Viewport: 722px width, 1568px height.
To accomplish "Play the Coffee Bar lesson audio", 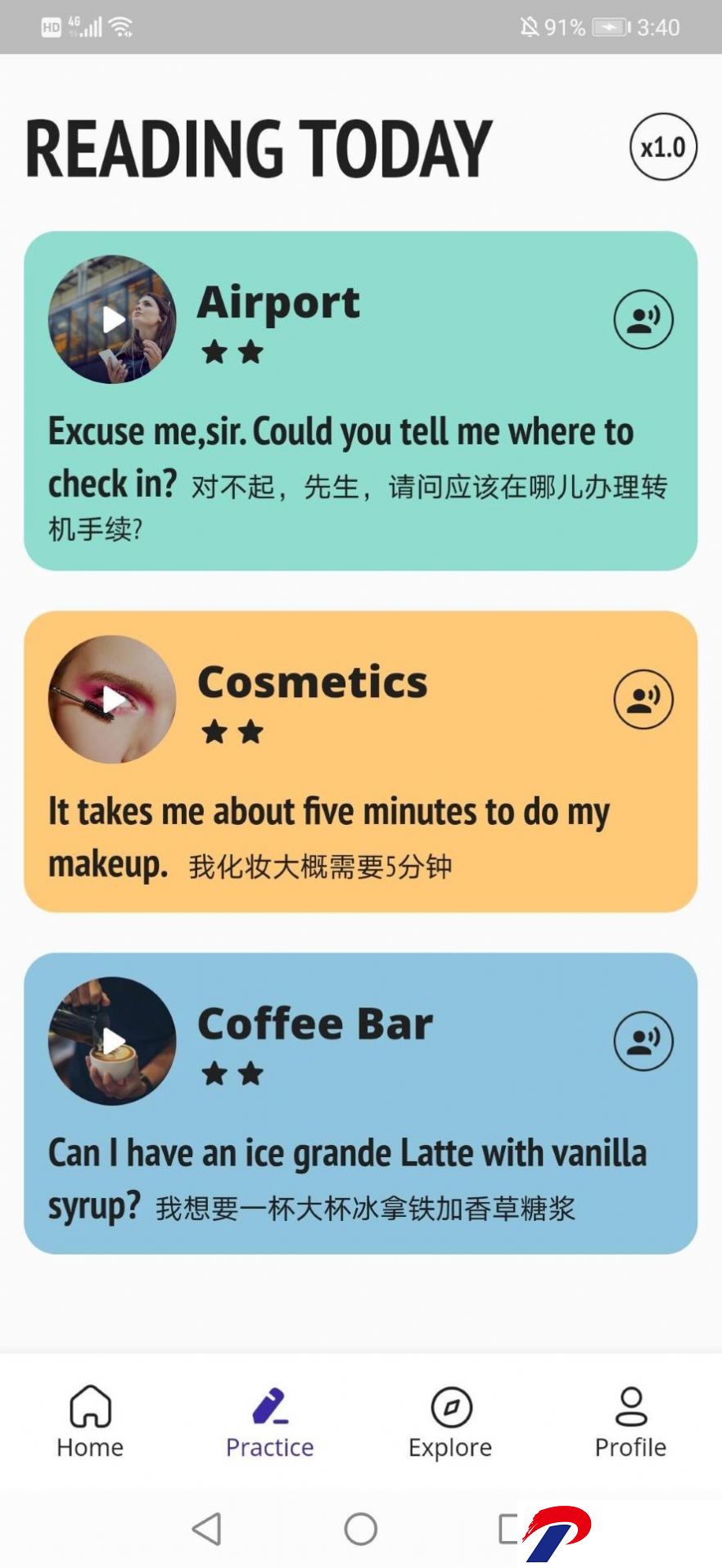I will click(112, 1041).
